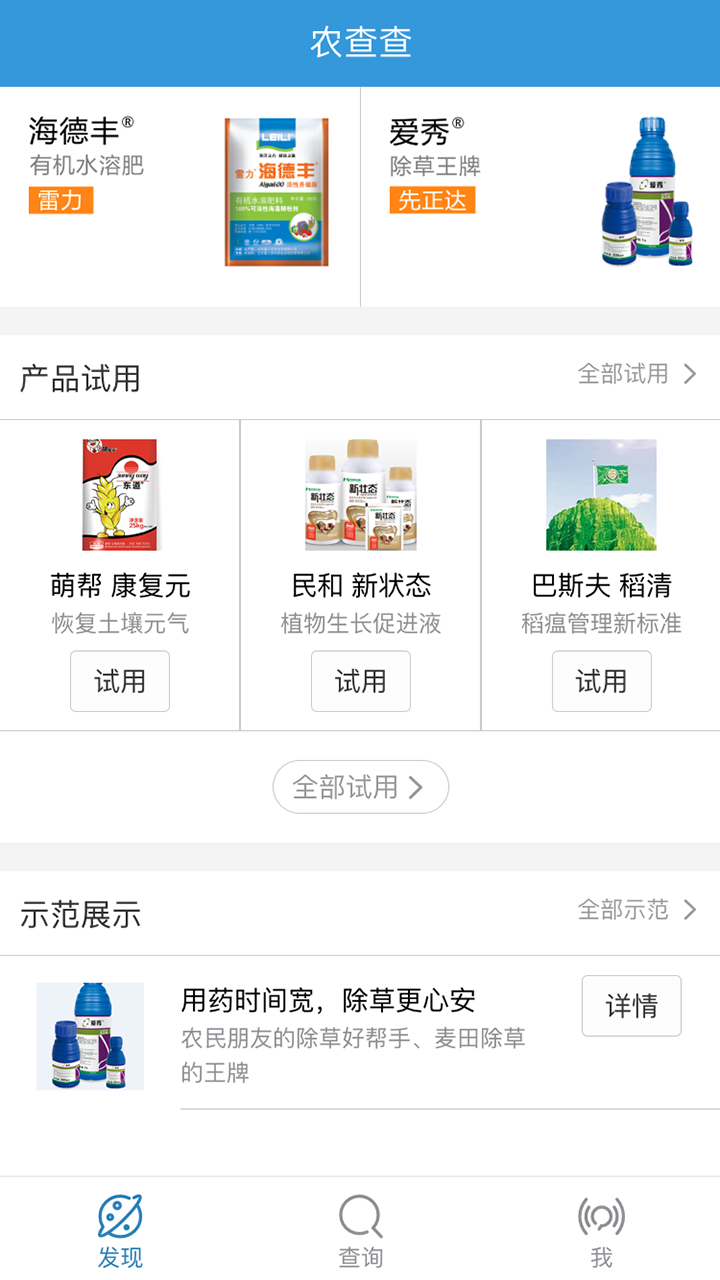
Task: Tap 详情 for 用药时间宽，除草更心安
Action: pyautogui.click(x=631, y=1005)
